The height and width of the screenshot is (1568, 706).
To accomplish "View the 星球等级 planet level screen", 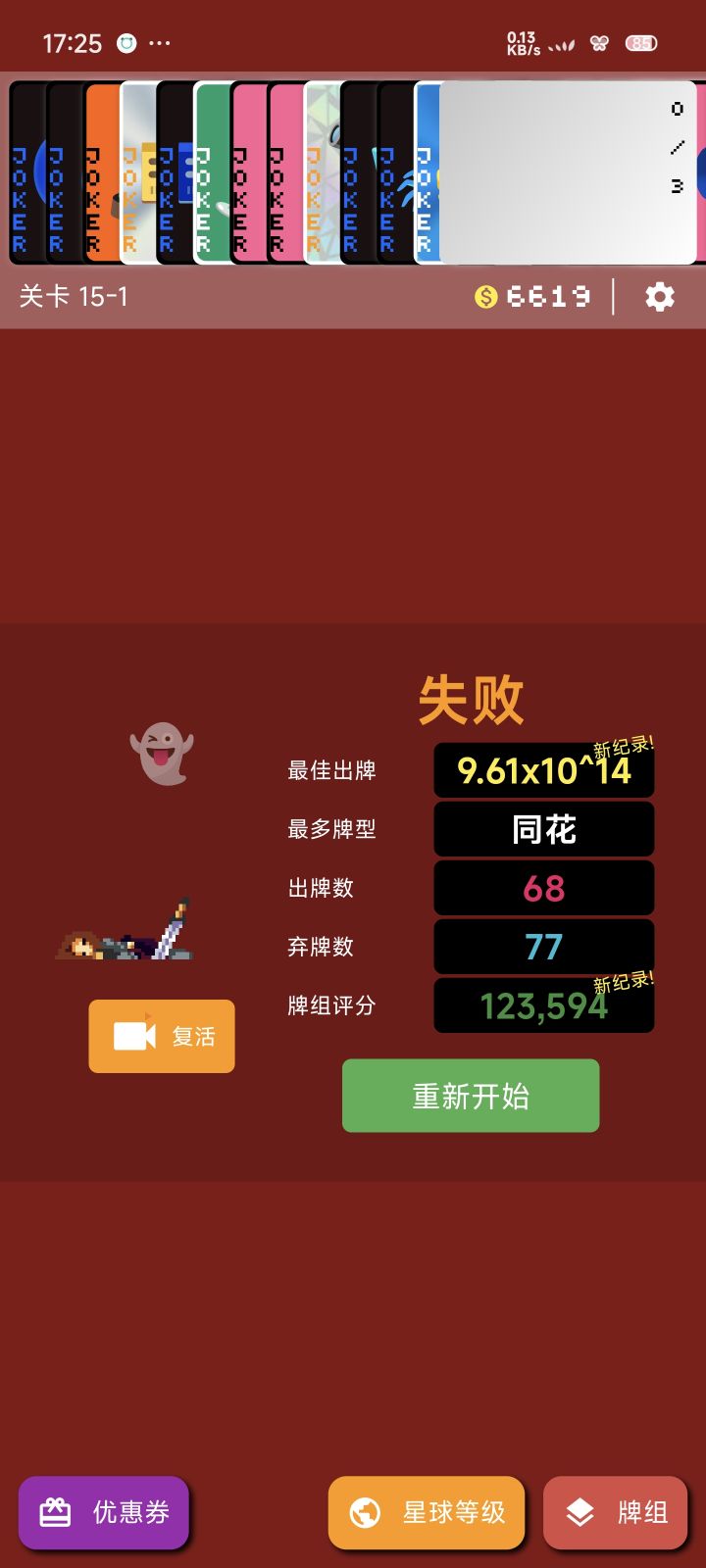I will 427,1512.
